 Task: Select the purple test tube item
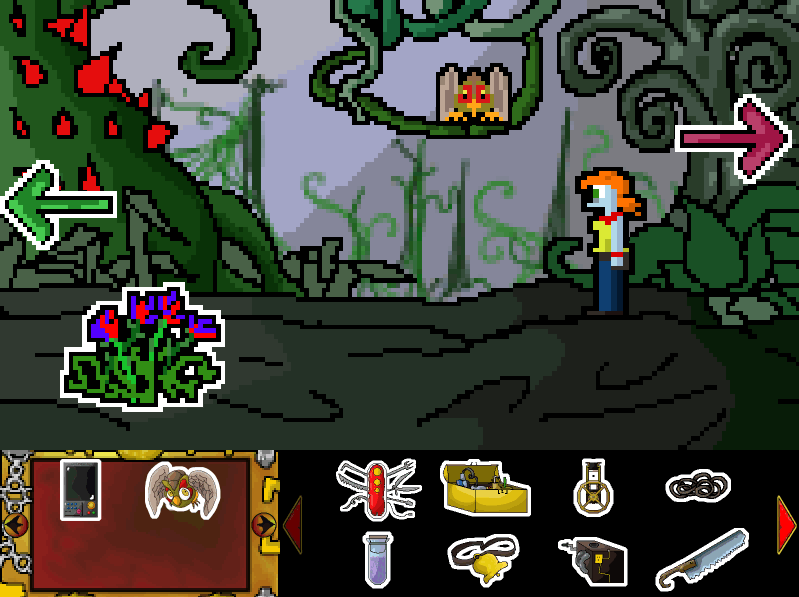tap(376, 558)
